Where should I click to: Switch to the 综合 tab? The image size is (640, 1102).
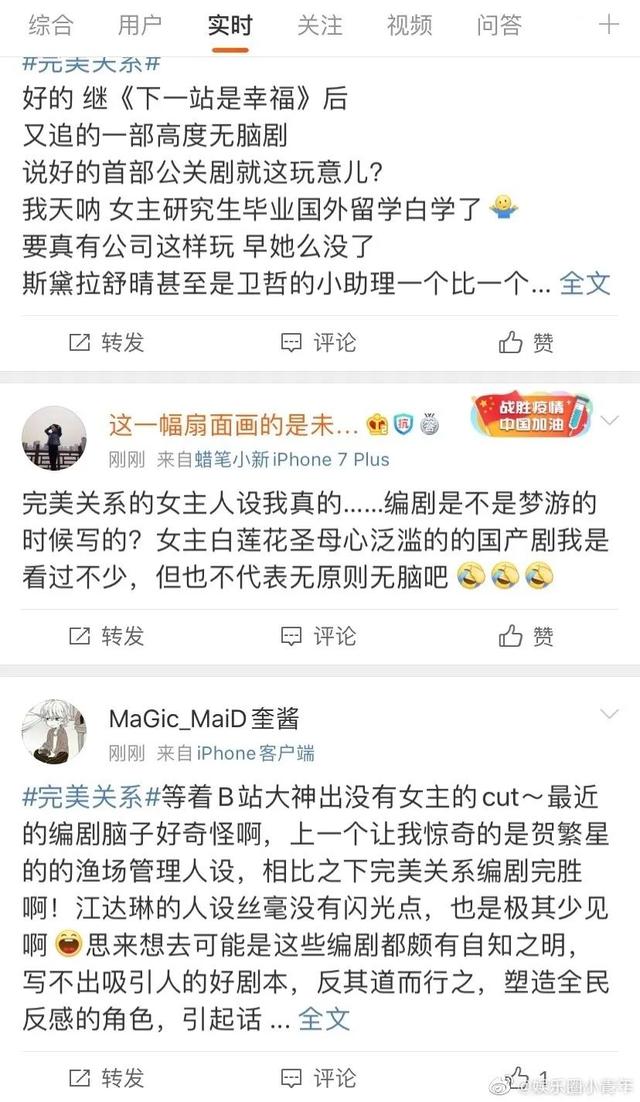(51, 25)
